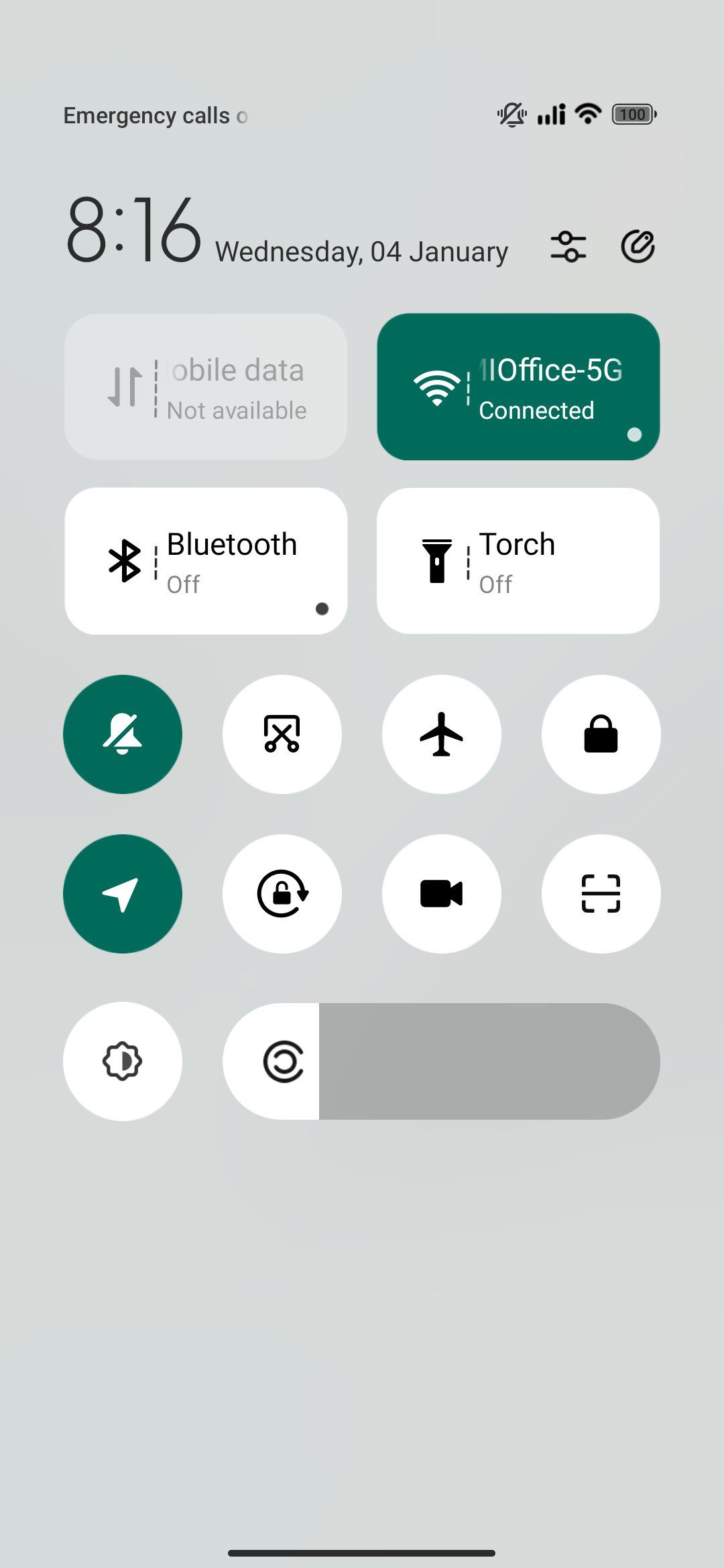Tap the brightness slider bar
724x1568 pixels.
(442, 1061)
